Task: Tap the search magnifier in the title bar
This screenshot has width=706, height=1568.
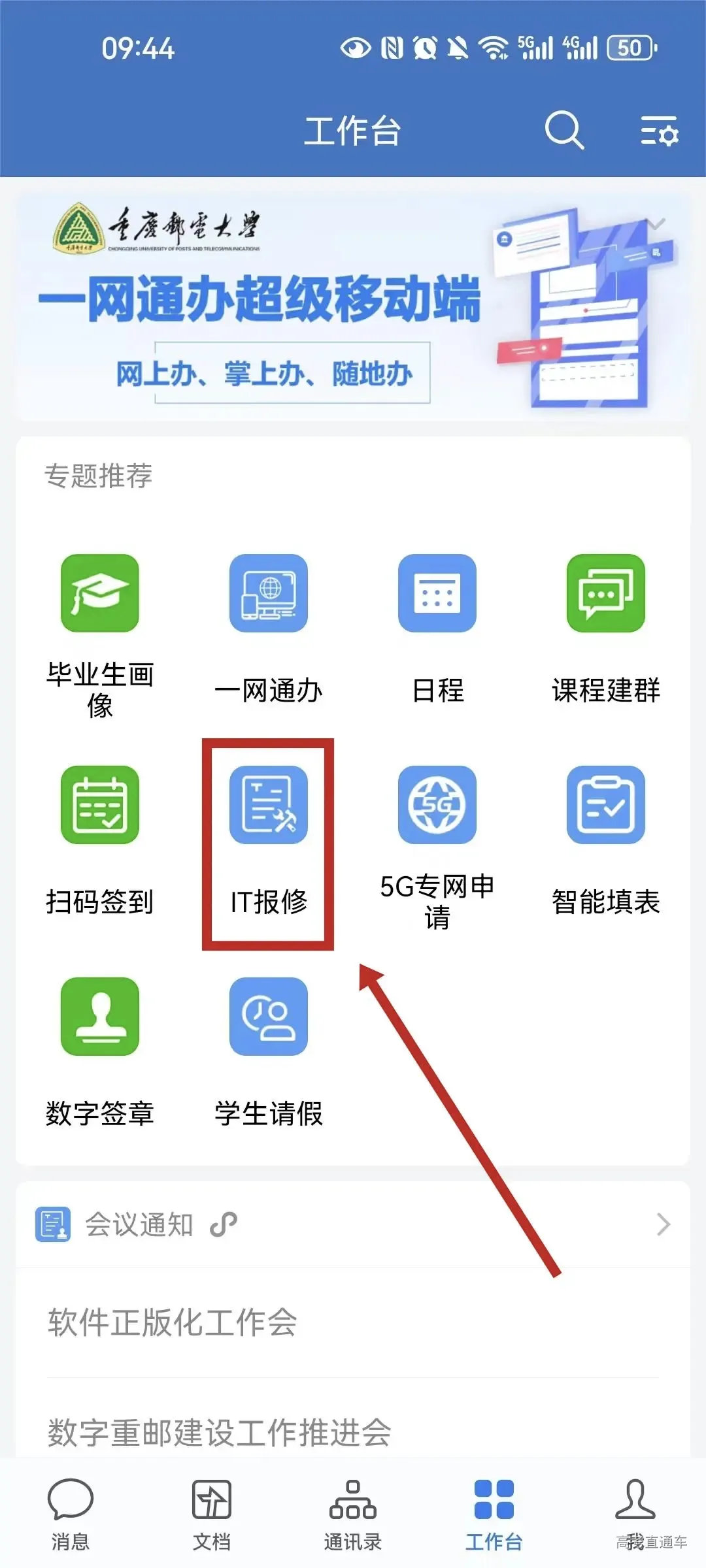Action: 565,129
